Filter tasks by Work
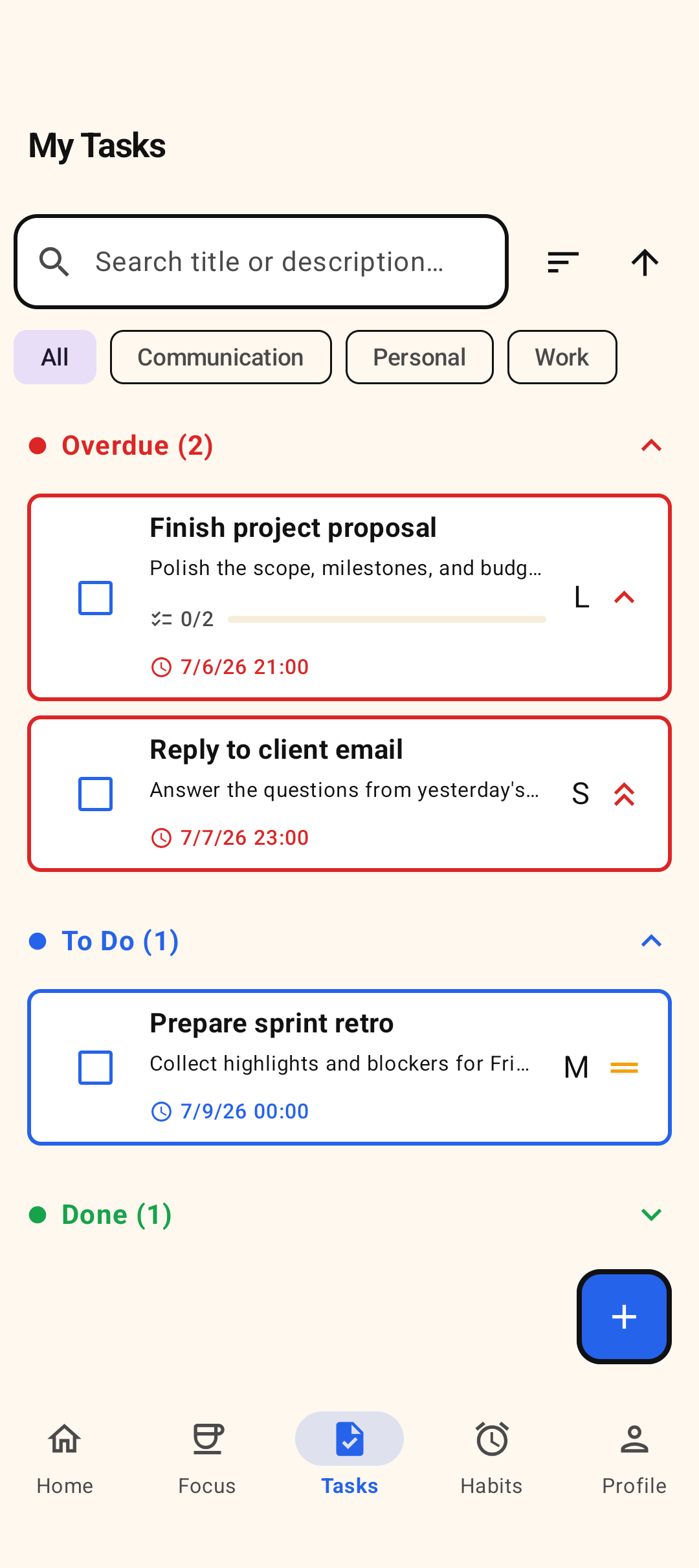 [562, 357]
